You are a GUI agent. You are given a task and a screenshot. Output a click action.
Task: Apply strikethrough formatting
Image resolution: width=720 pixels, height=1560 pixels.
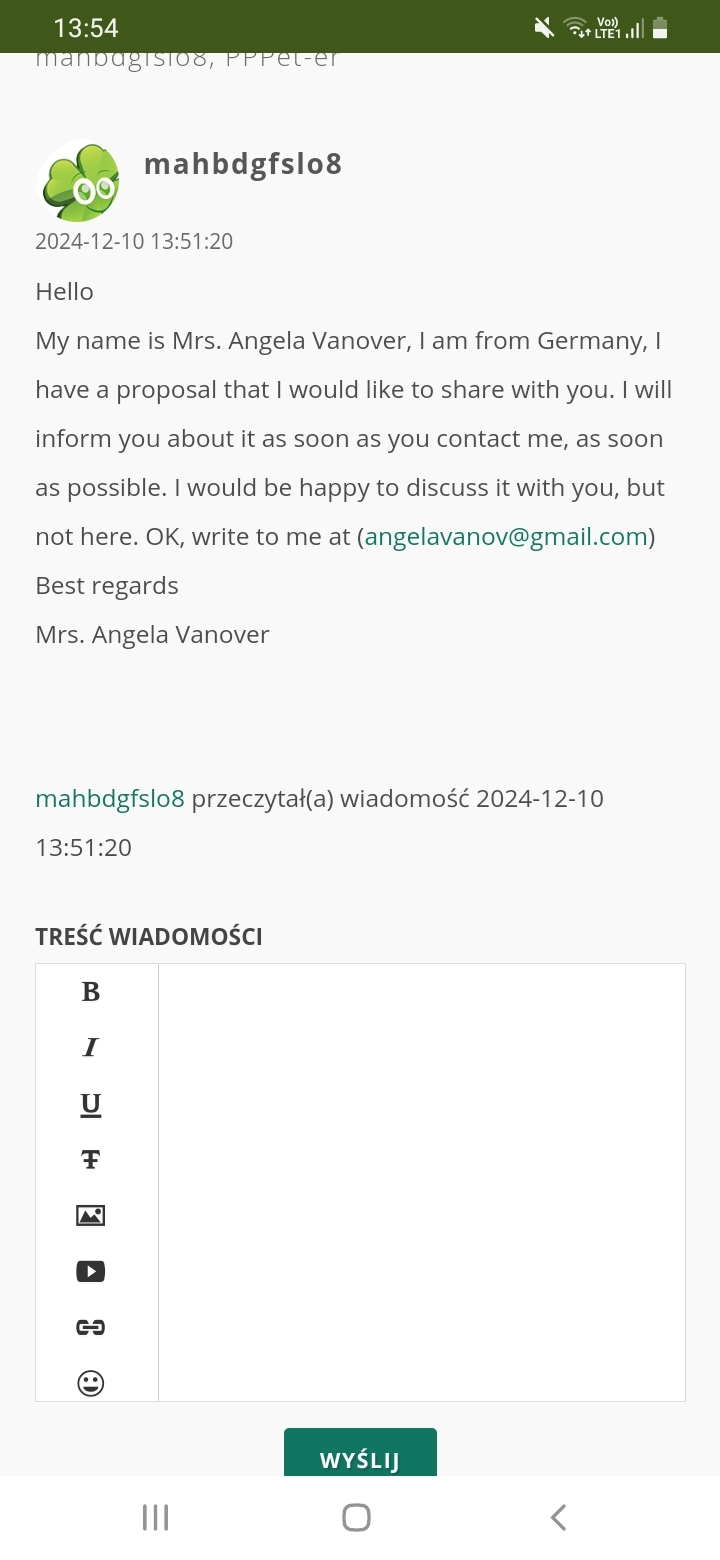(x=91, y=1160)
